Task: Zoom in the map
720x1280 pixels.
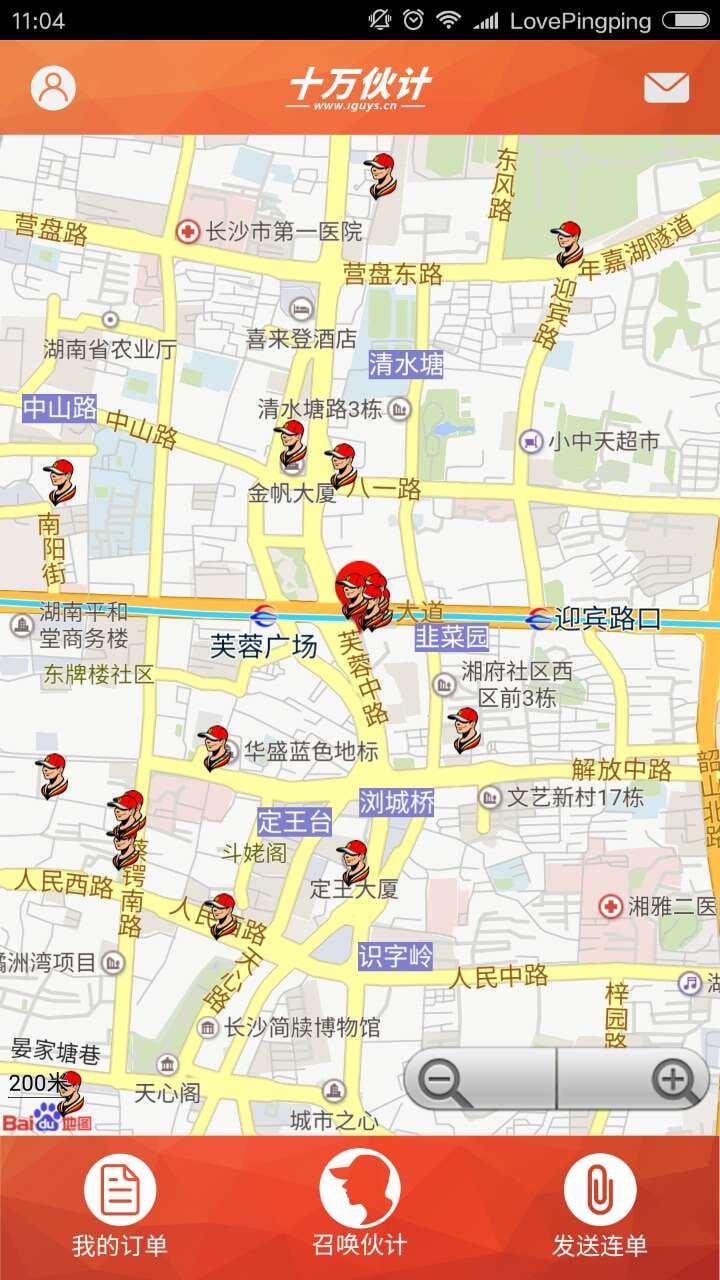Action: click(x=632, y=1079)
